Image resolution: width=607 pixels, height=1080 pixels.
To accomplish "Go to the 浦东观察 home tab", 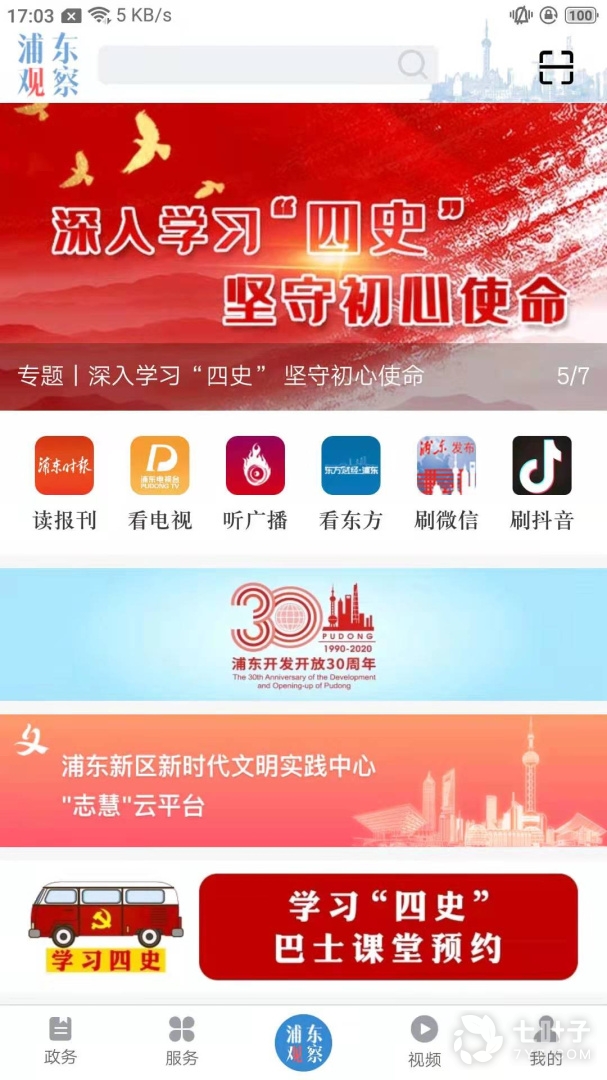I will coord(303,1041).
